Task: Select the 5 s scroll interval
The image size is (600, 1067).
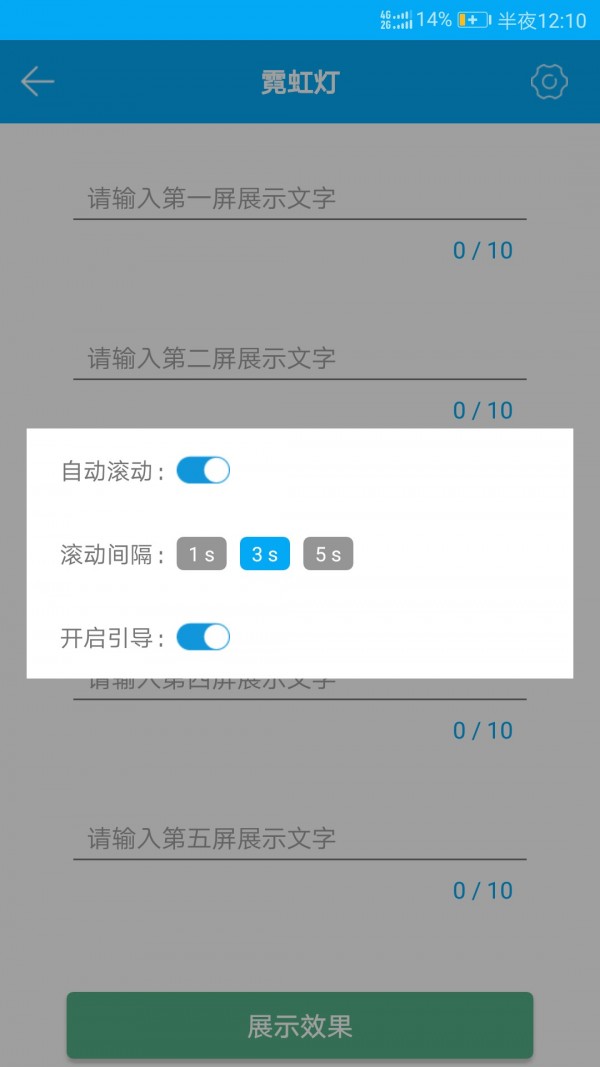Action: pyautogui.click(x=328, y=554)
